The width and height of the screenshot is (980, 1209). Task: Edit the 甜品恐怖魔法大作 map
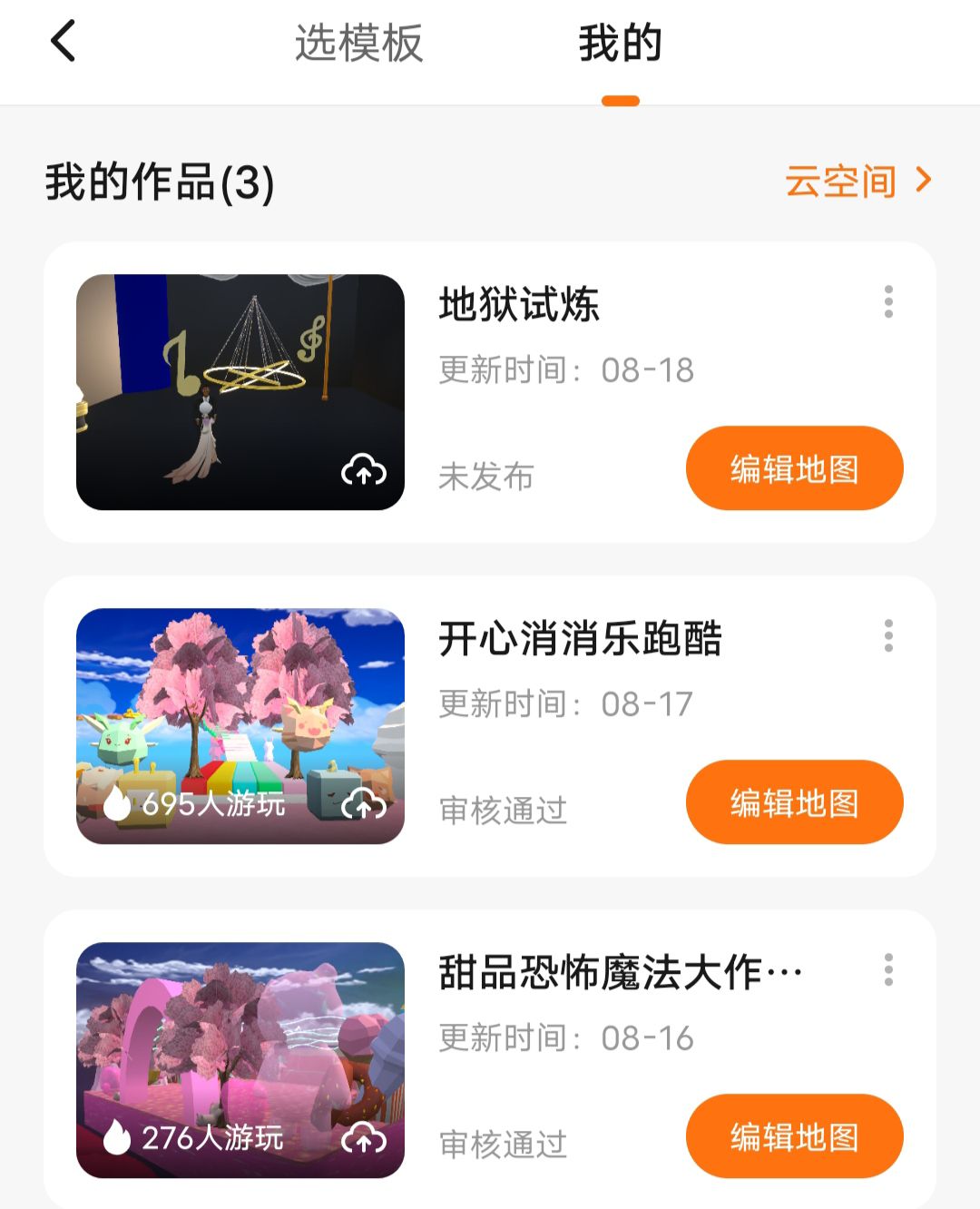[x=794, y=1136]
